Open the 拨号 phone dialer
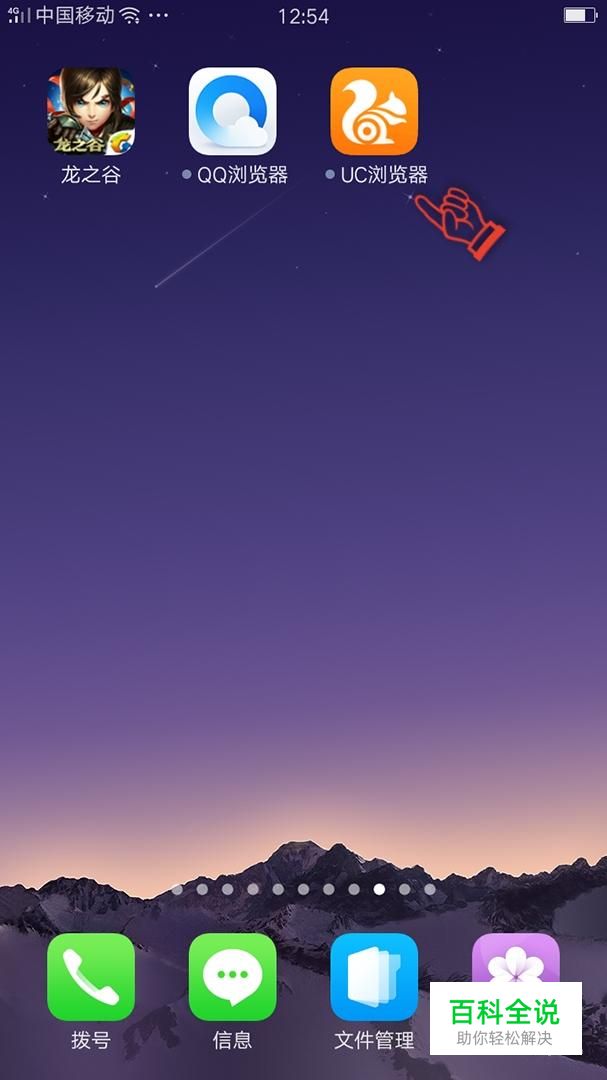This screenshot has width=607, height=1080. pos(91,977)
